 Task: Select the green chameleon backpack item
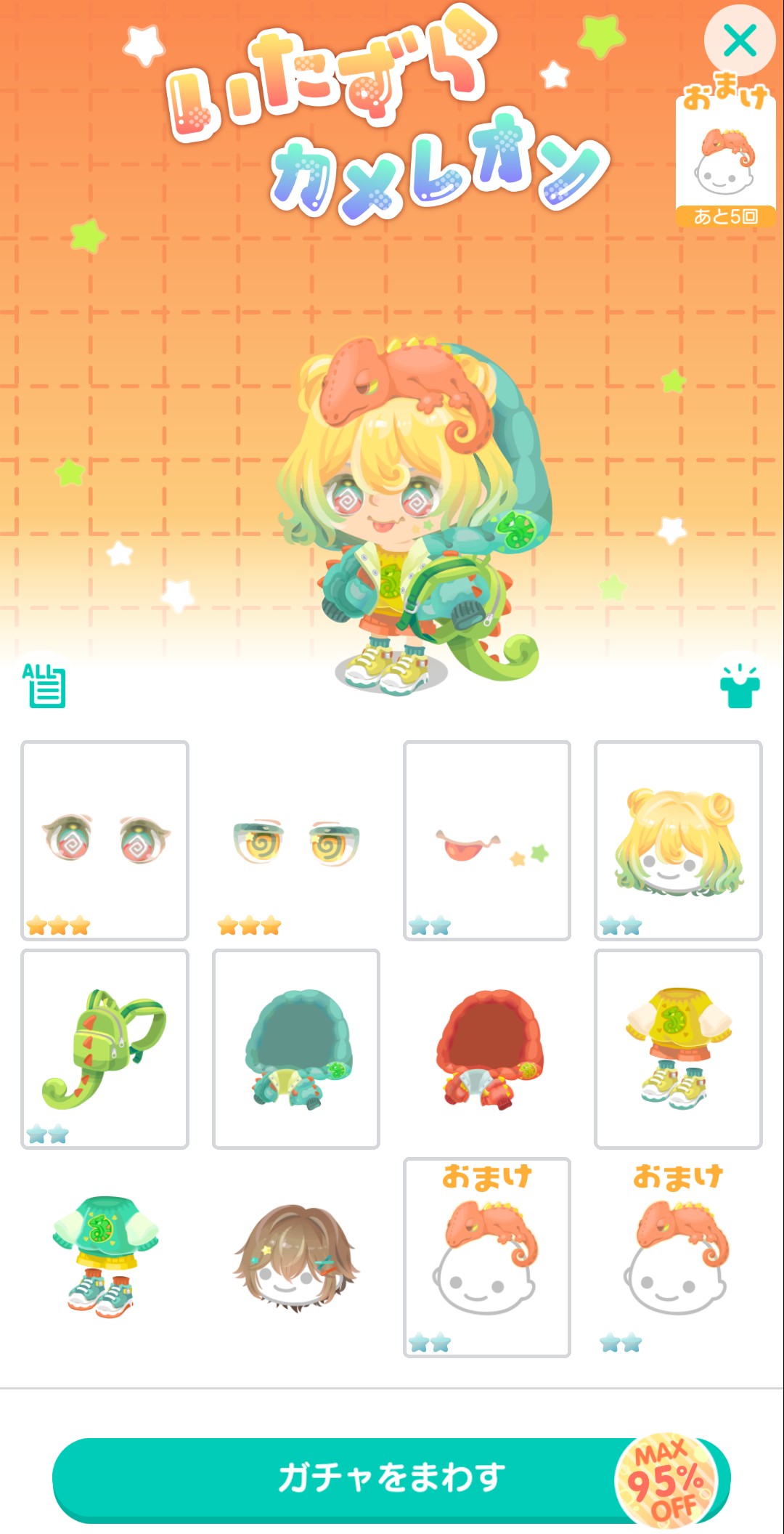105,1049
